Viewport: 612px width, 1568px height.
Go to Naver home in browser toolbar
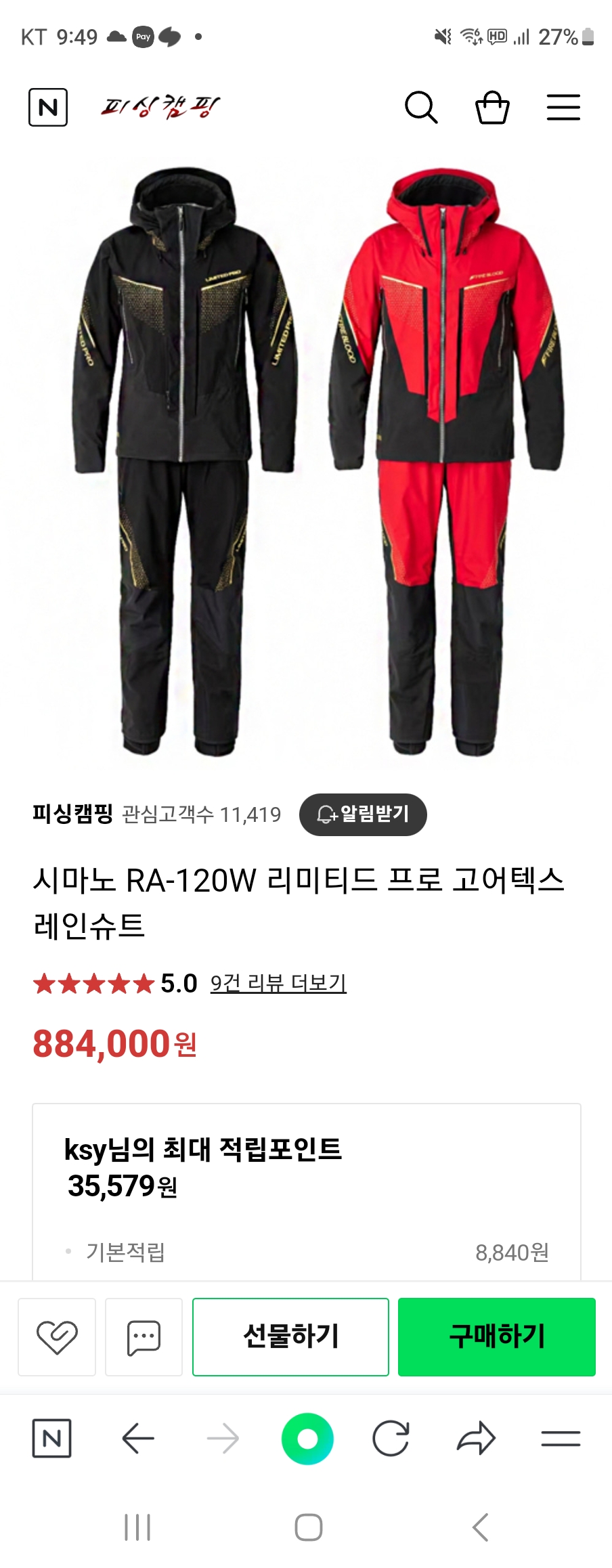(x=52, y=1438)
